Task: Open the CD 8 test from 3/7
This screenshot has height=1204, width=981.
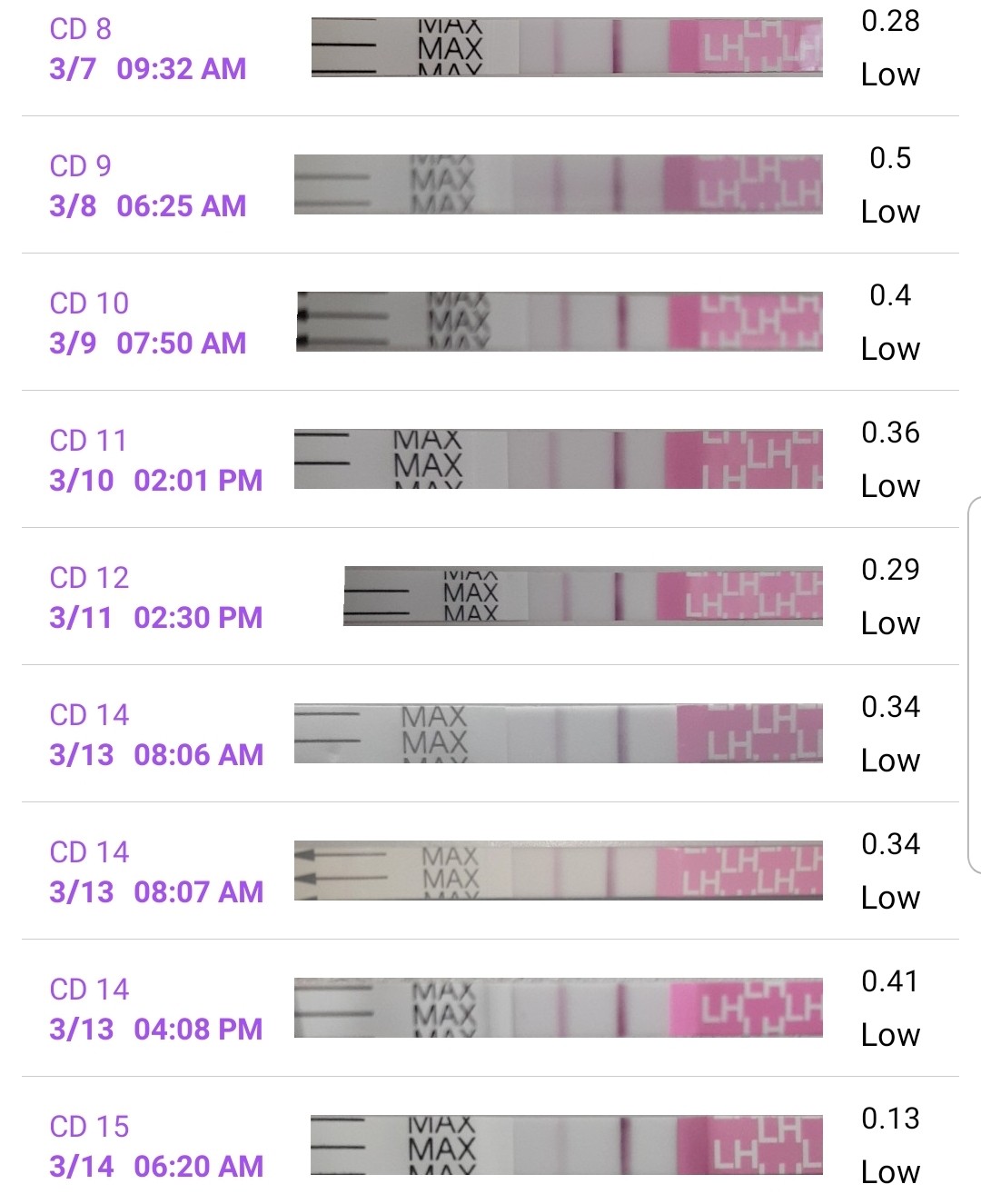Action: click(x=490, y=48)
